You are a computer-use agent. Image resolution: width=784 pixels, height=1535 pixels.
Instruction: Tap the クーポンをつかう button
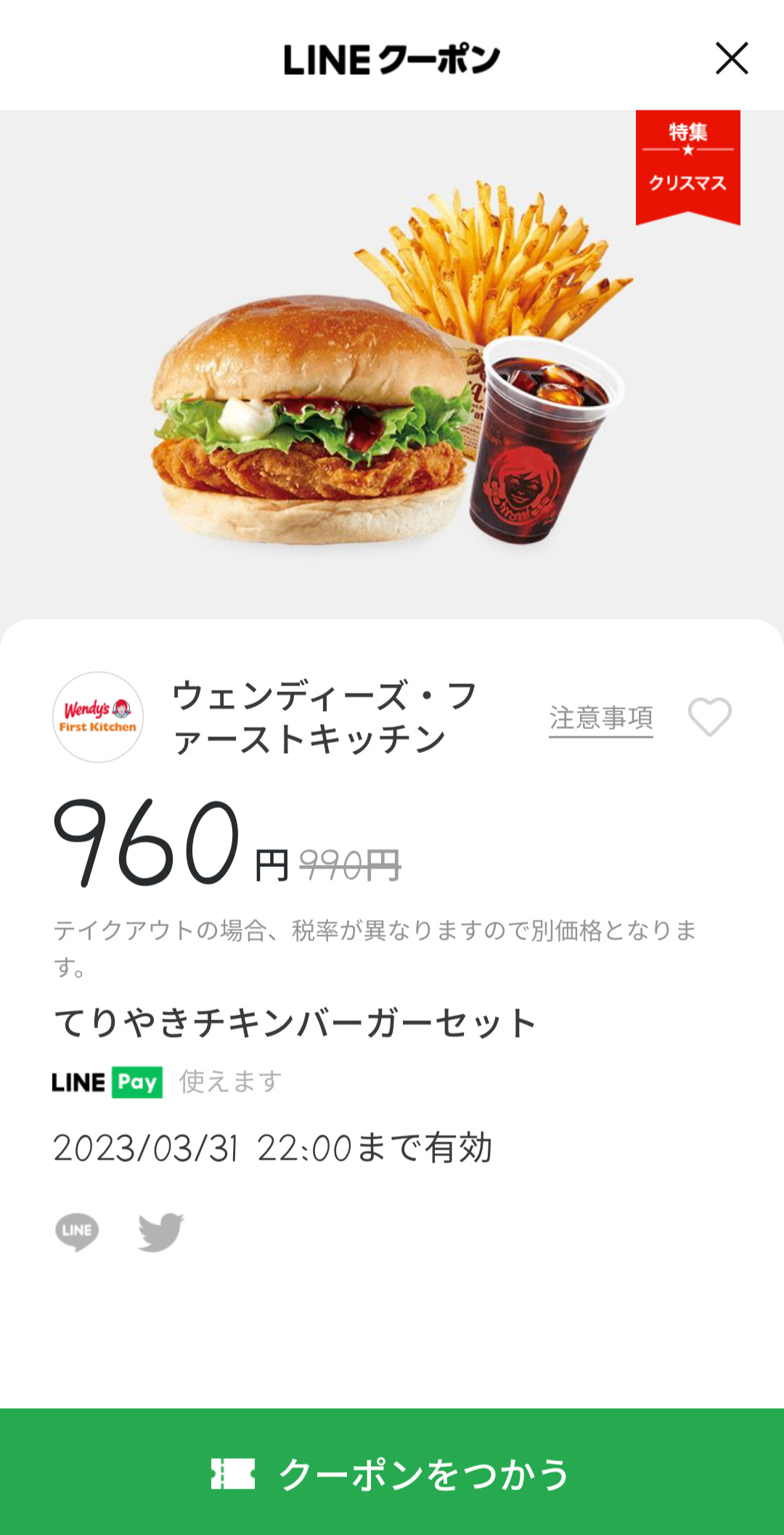coord(392,1473)
